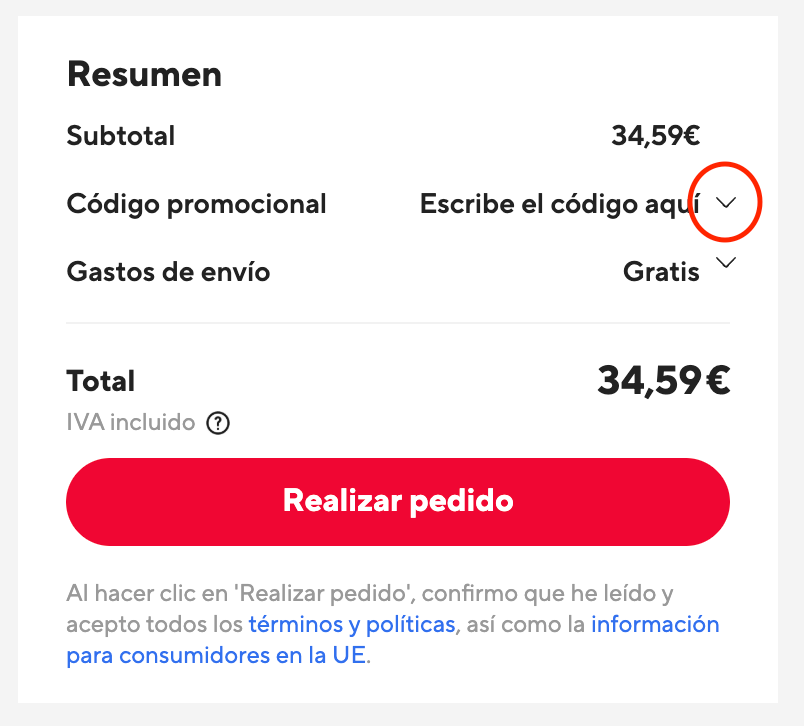
Task: Expand the Código promocional chevron
Action: click(x=727, y=203)
